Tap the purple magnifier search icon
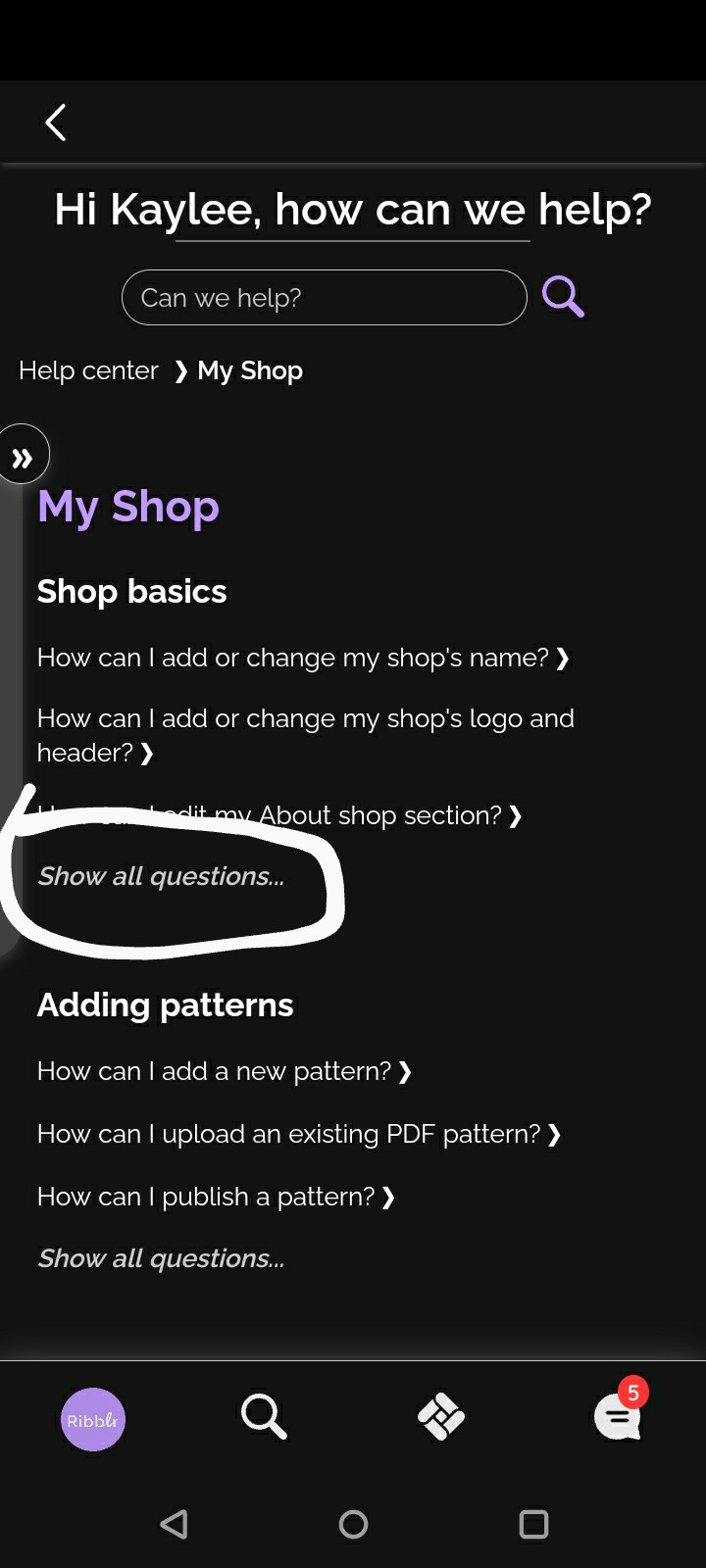The width and height of the screenshot is (706, 1568). tap(563, 296)
